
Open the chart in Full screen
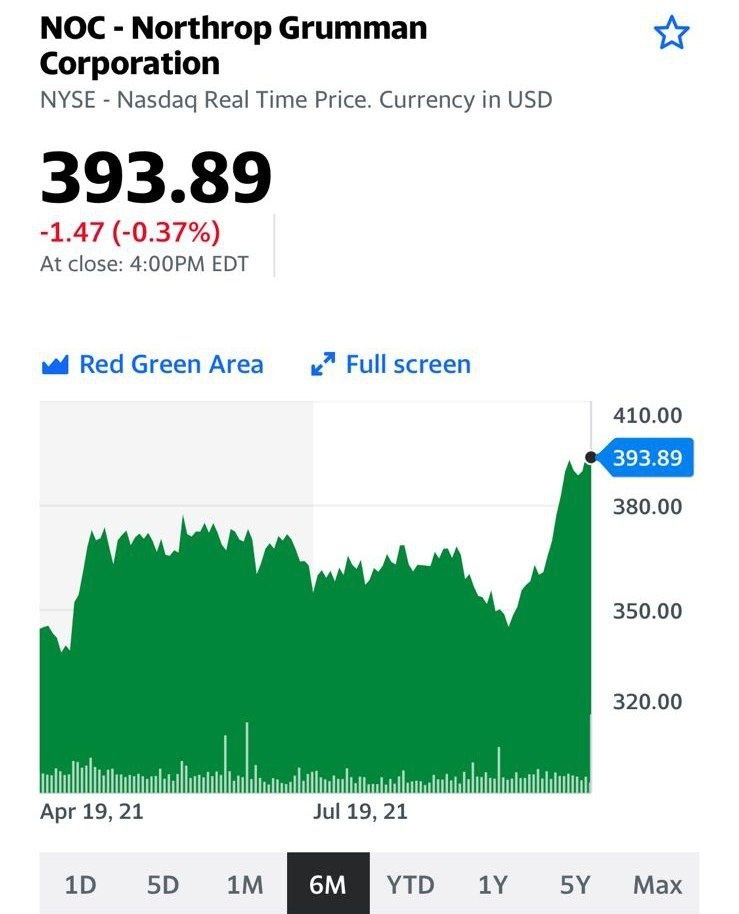[391, 364]
